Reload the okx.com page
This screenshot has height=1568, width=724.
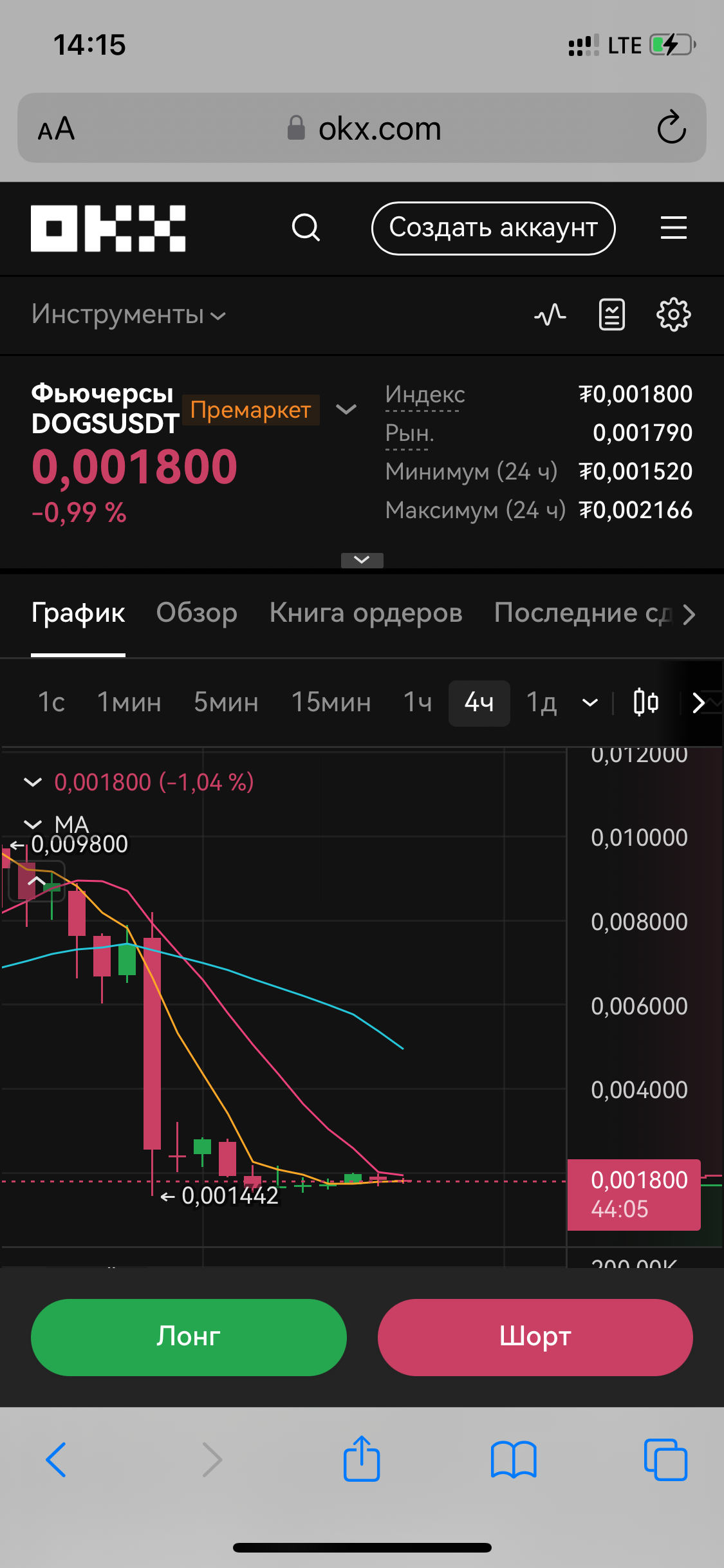(x=671, y=127)
